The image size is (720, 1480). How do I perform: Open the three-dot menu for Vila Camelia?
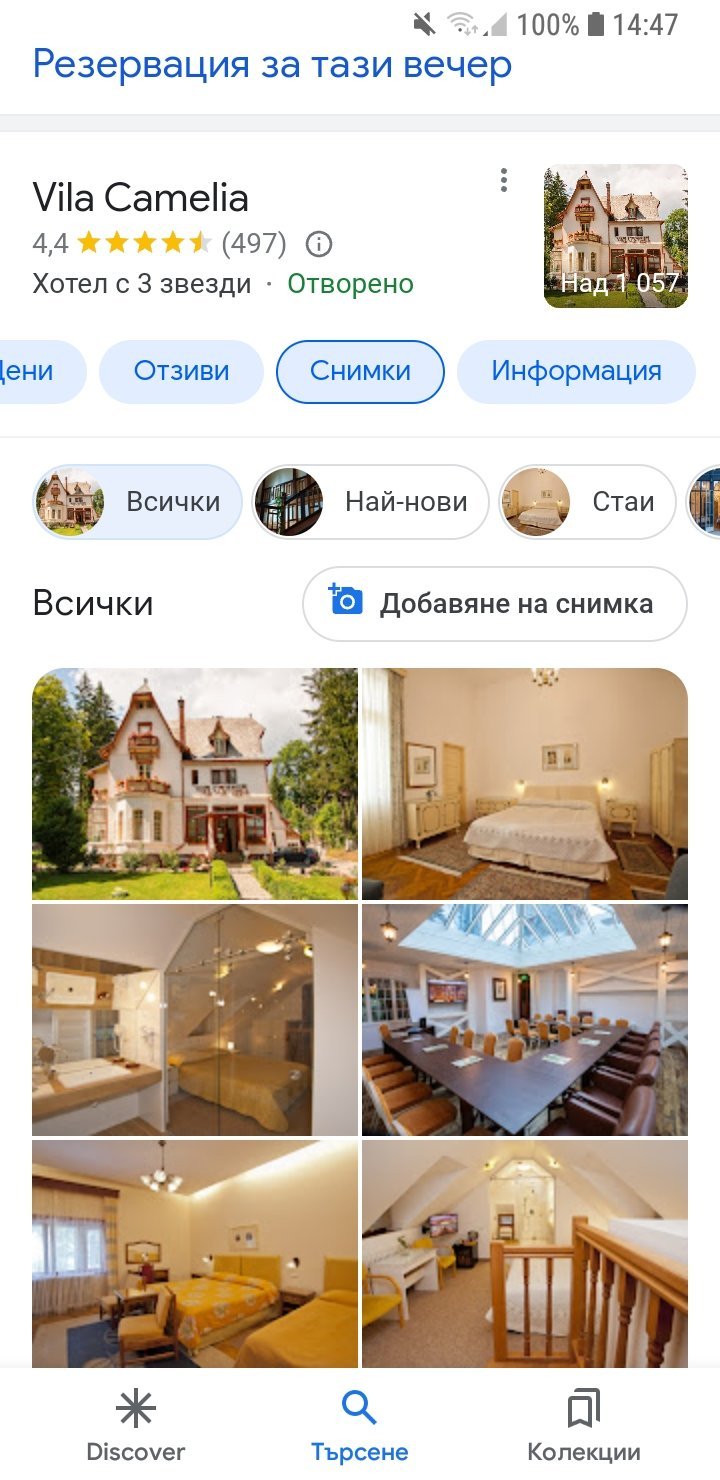tap(504, 181)
